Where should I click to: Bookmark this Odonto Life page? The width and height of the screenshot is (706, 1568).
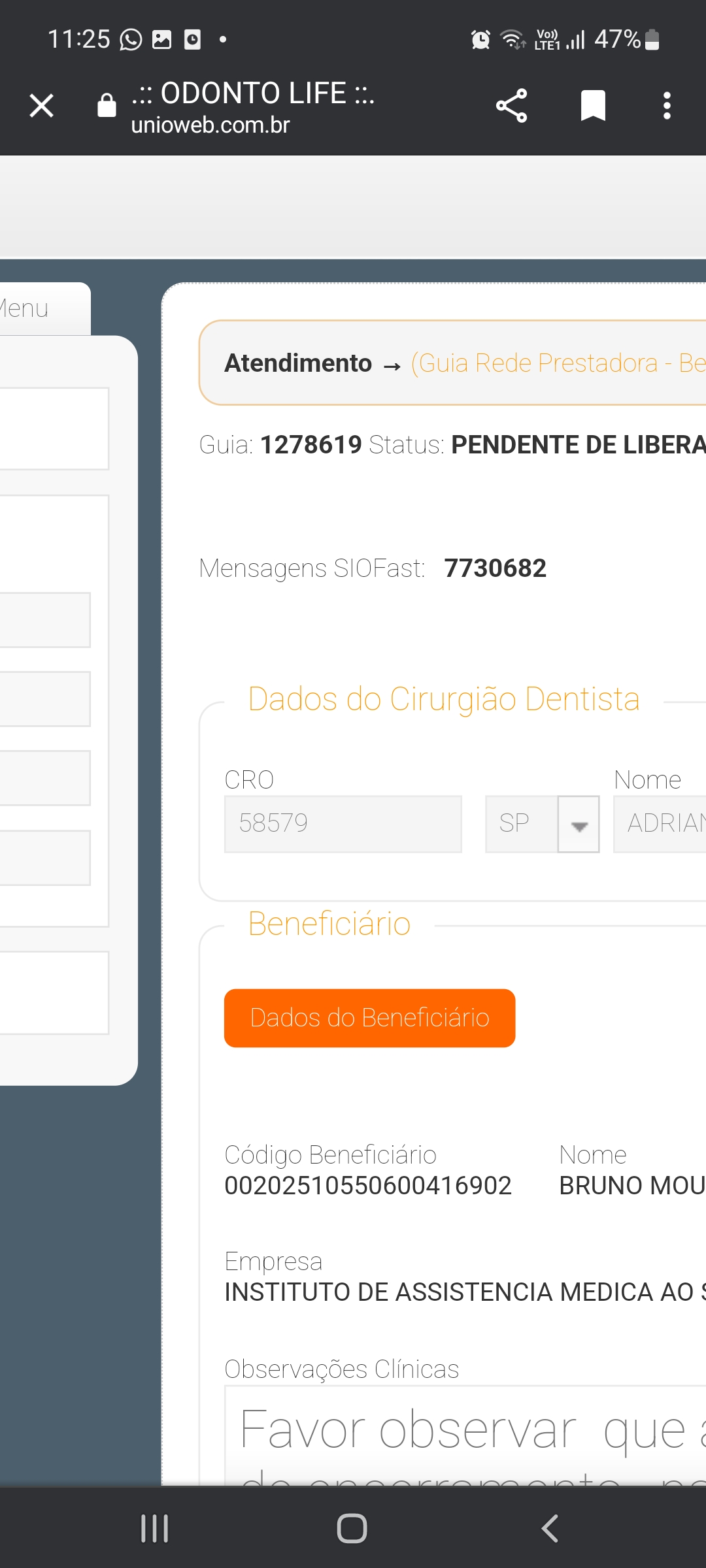pyautogui.click(x=593, y=105)
